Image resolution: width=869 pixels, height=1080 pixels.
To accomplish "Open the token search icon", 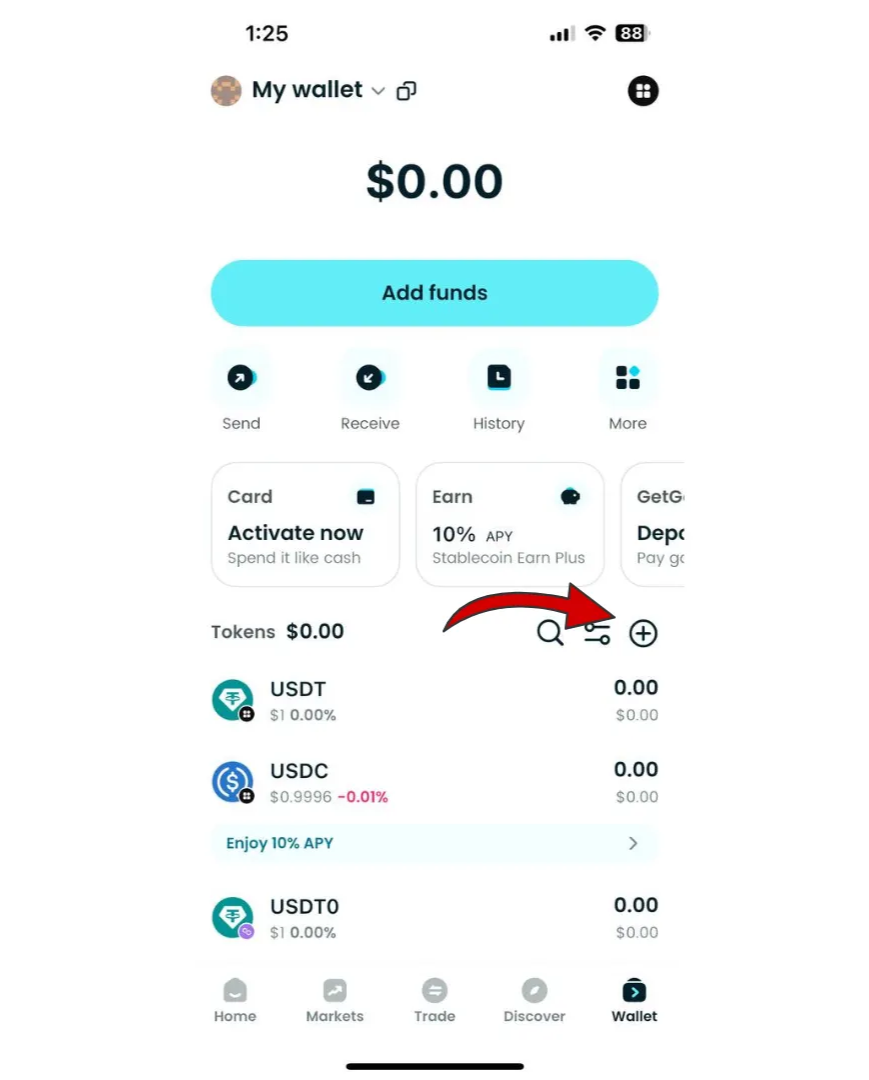I will tap(549, 632).
